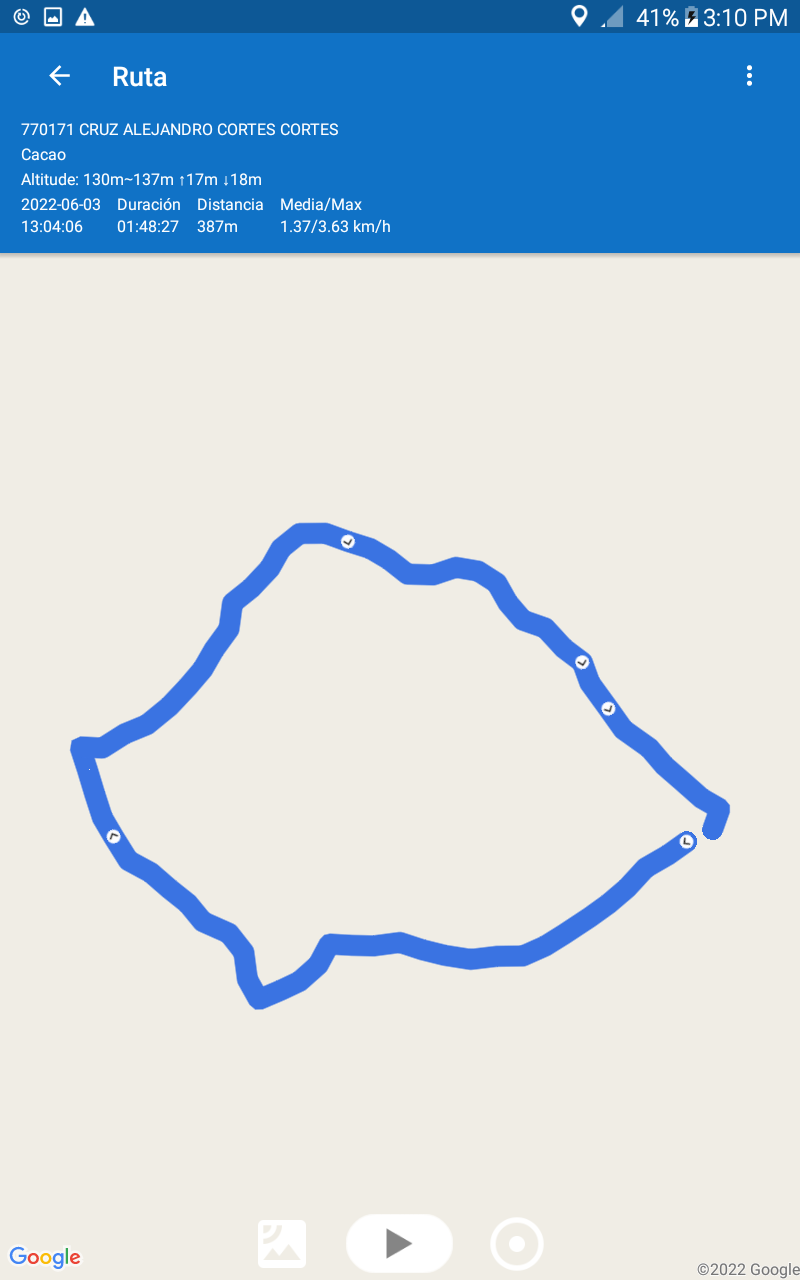Tap the satellite map layer icon
The height and width of the screenshot is (1280, 800).
tap(282, 1244)
